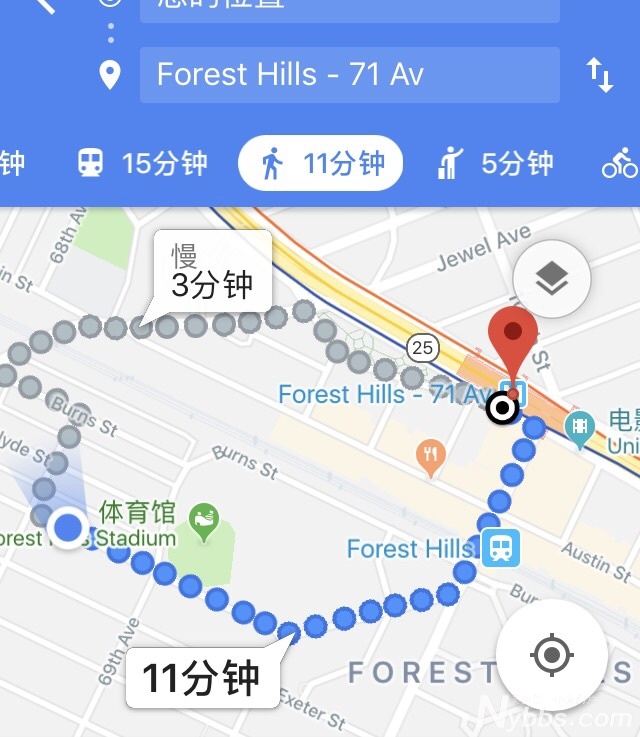Open the 体育馆 Forest Hills Stadium place marker
The width and height of the screenshot is (640, 737).
point(205,518)
